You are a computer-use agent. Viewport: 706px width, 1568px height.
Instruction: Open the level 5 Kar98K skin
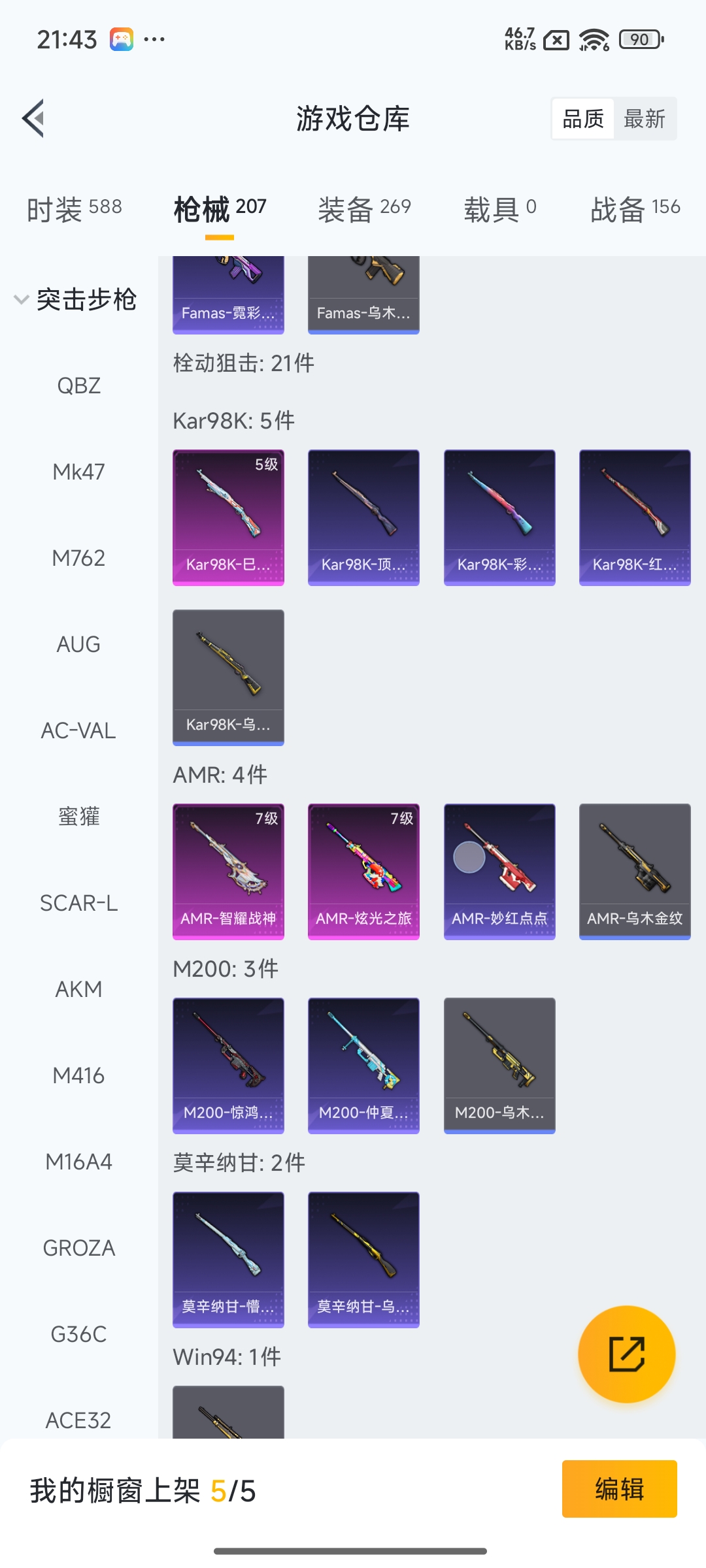pyautogui.click(x=228, y=517)
